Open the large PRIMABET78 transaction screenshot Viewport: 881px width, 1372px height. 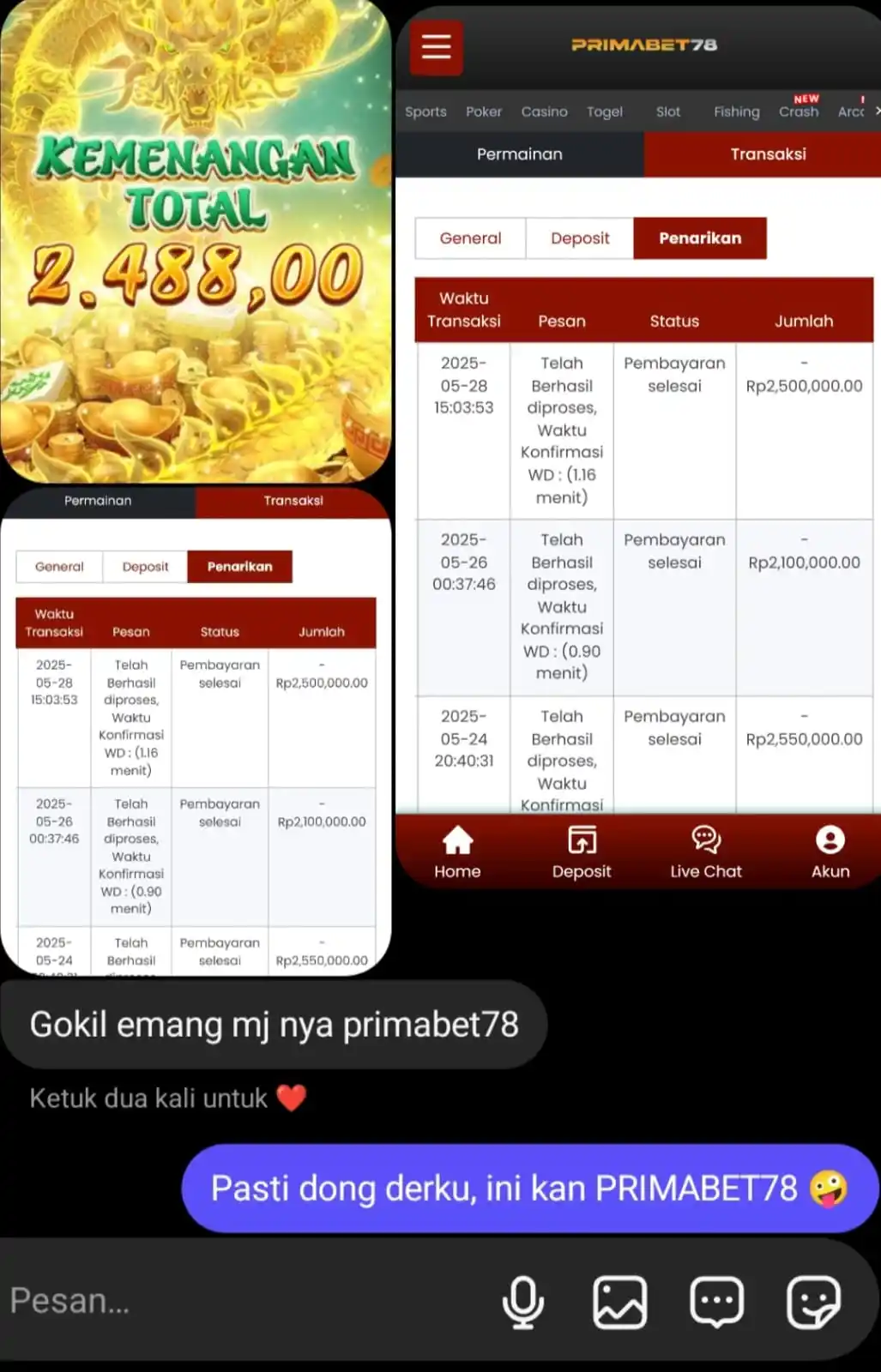point(638,446)
